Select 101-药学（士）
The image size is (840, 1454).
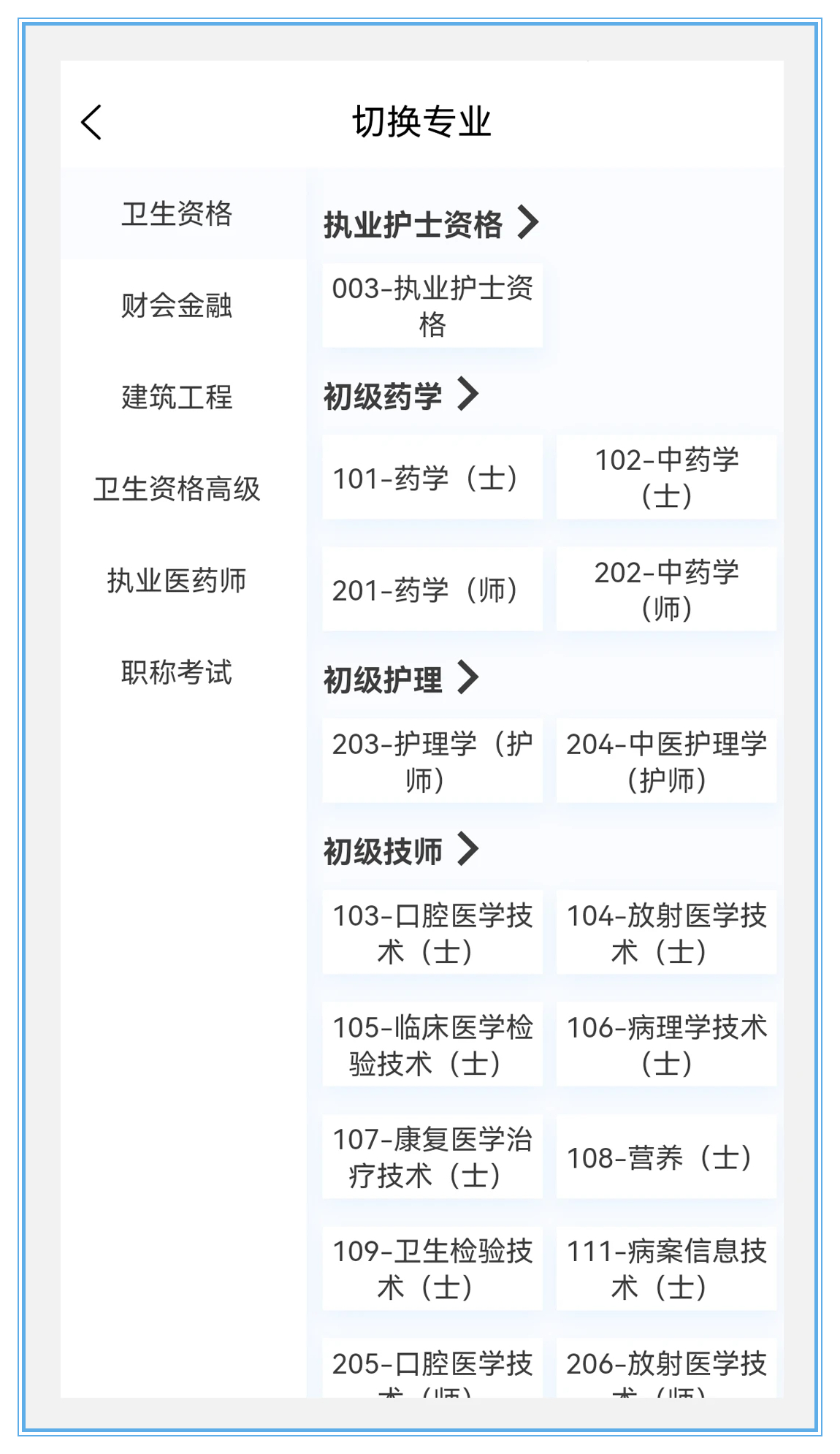432,477
